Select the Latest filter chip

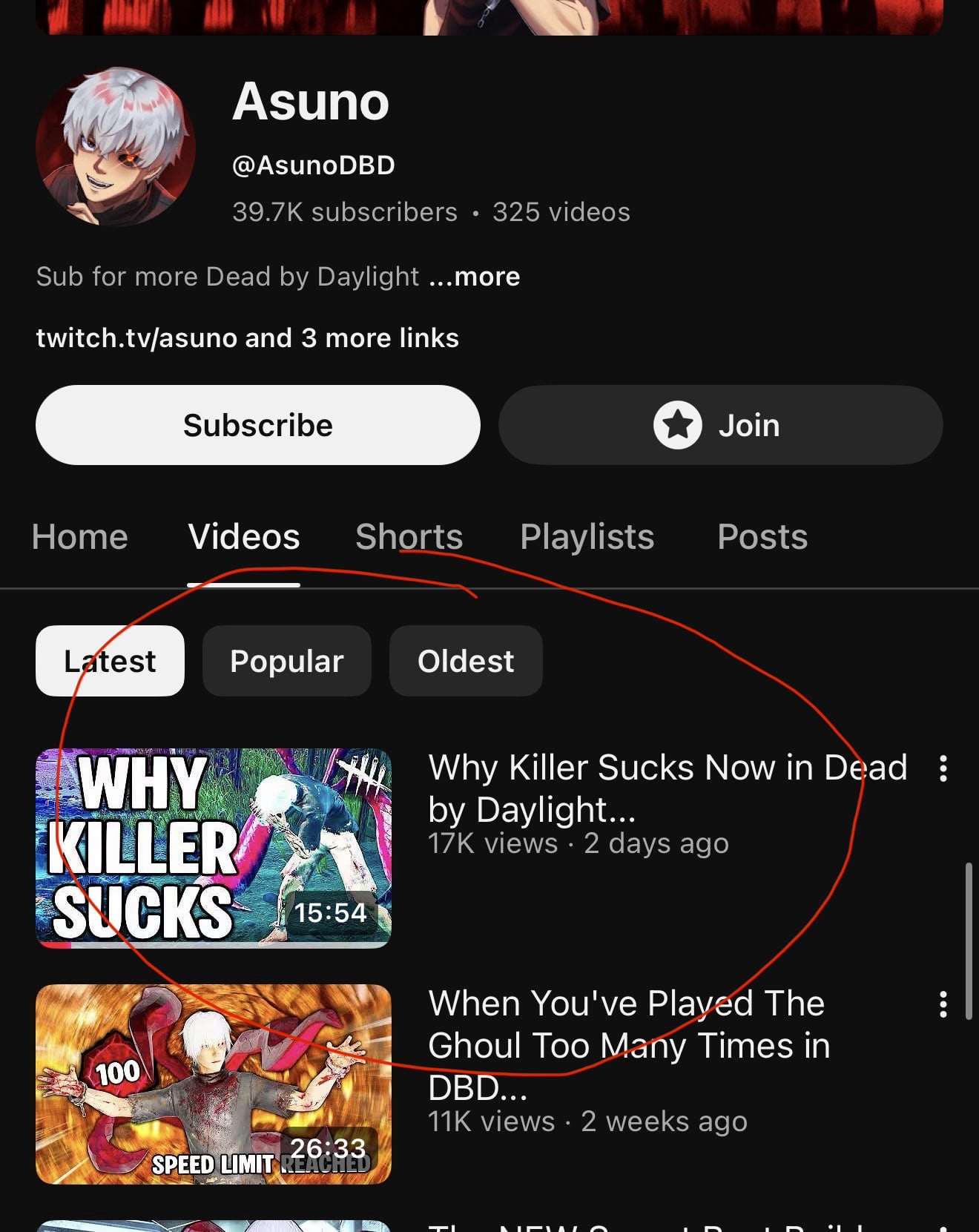tap(110, 661)
